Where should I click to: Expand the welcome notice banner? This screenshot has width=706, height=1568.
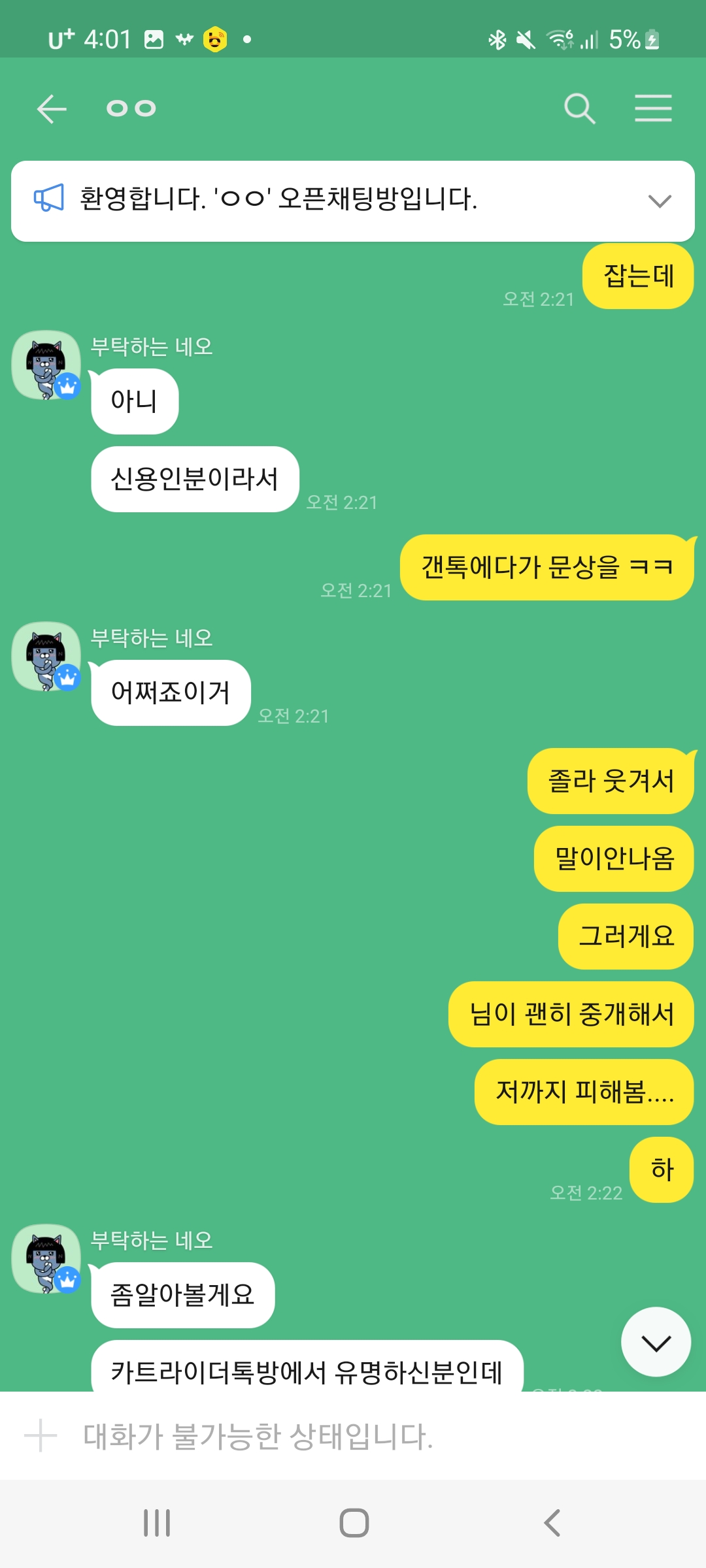pos(659,201)
